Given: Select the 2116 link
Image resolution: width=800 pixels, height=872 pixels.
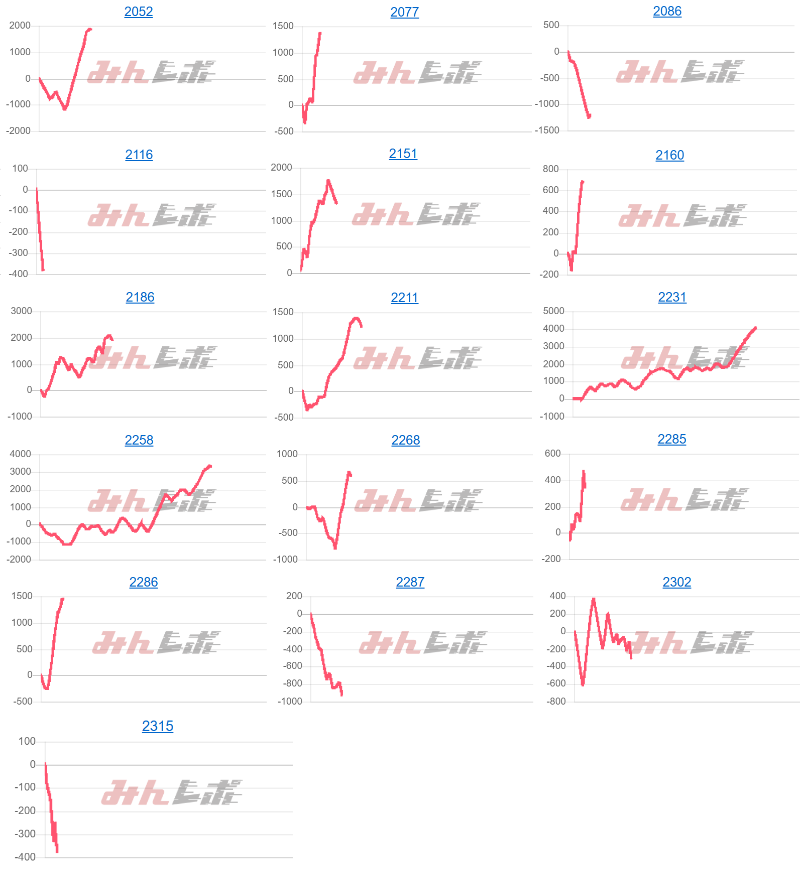Looking at the screenshot, I should click(139, 155).
